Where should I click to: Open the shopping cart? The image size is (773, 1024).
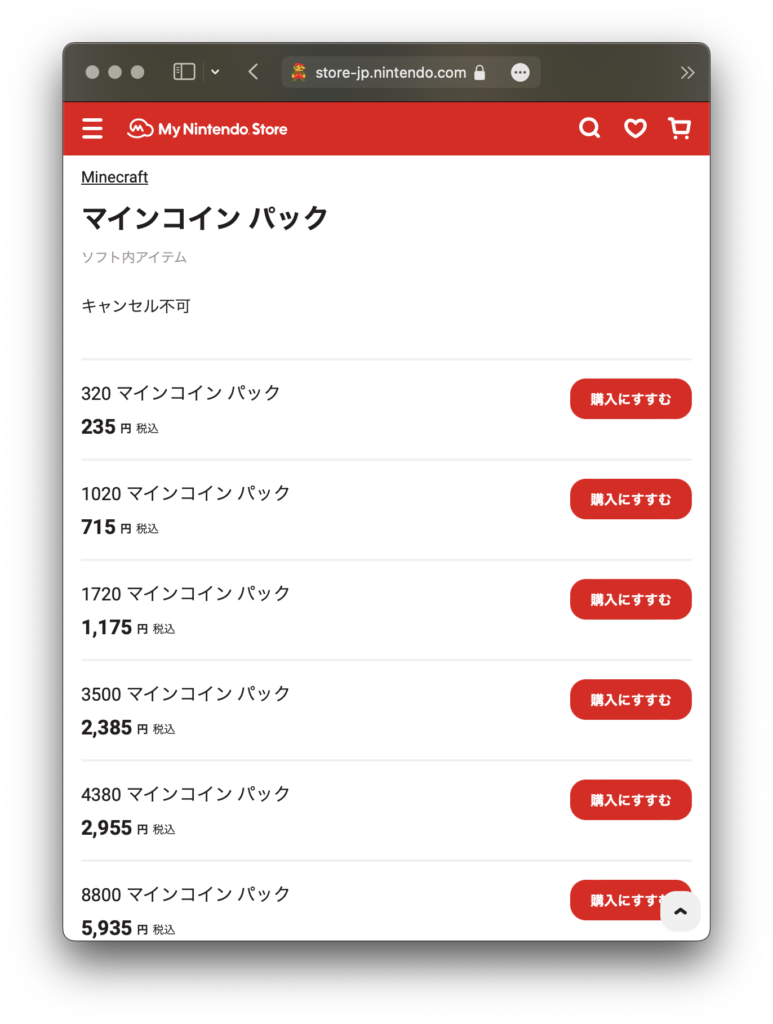pos(679,128)
